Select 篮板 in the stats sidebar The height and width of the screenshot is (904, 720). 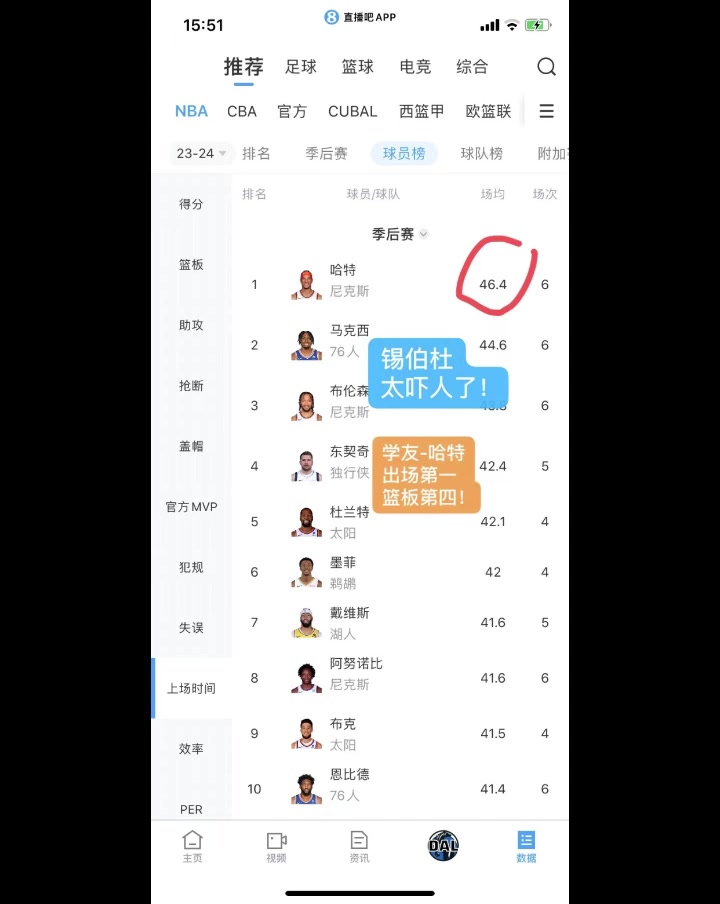pyautogui.click(x=191, y=265)
